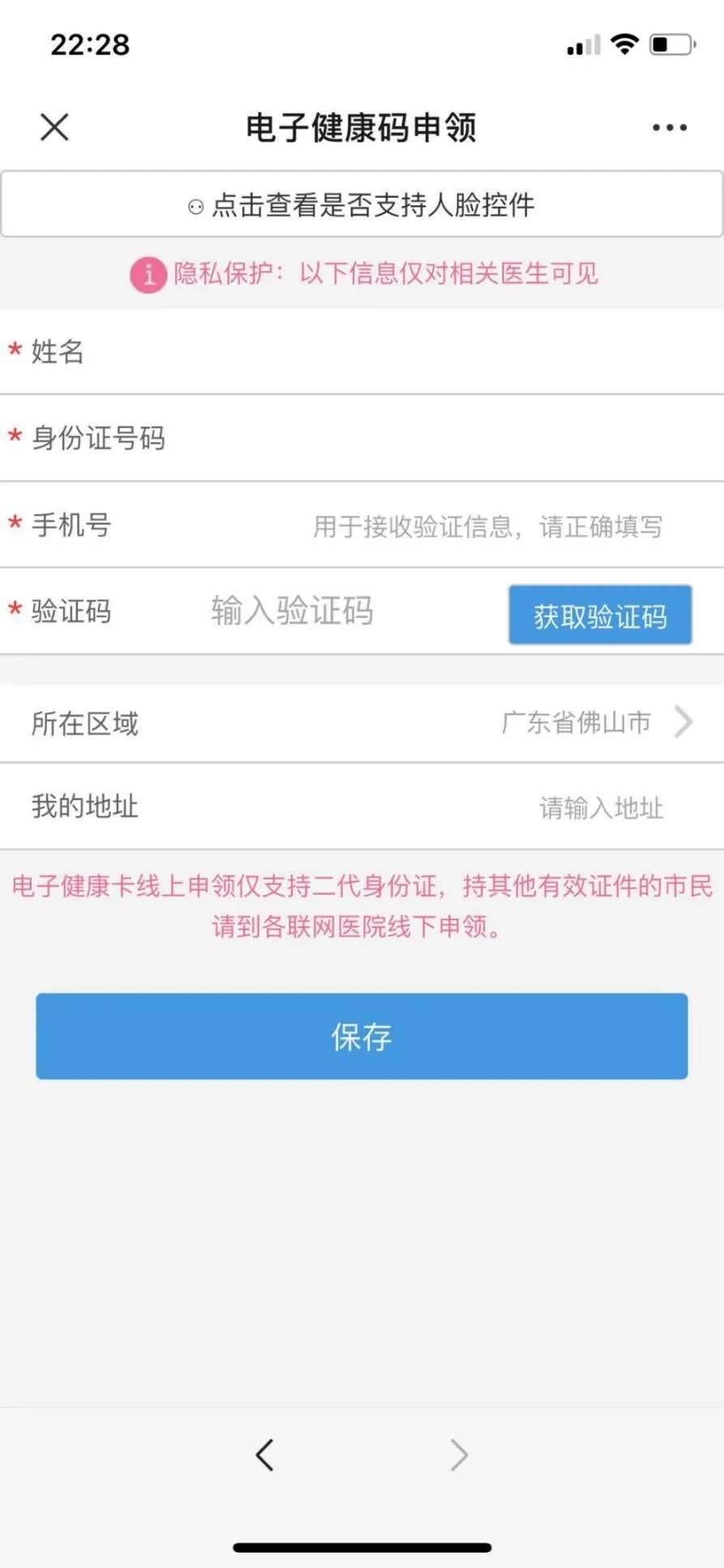Focus the 身份证号码 input field

438,438
